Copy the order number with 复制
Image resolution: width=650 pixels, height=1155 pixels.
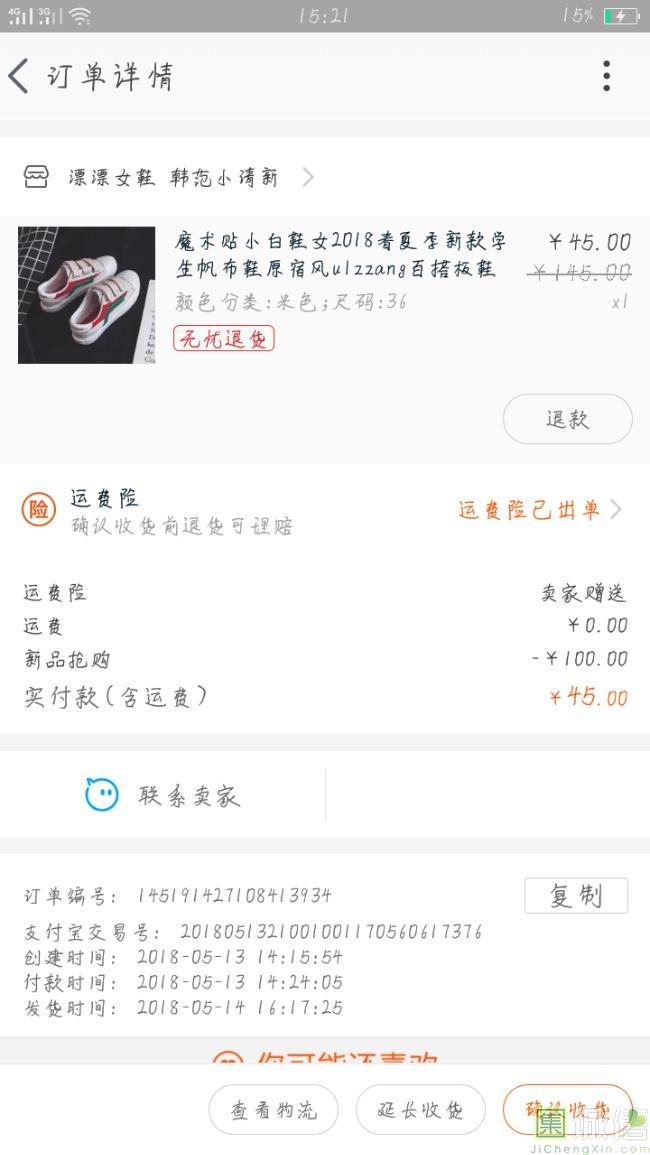576,895
